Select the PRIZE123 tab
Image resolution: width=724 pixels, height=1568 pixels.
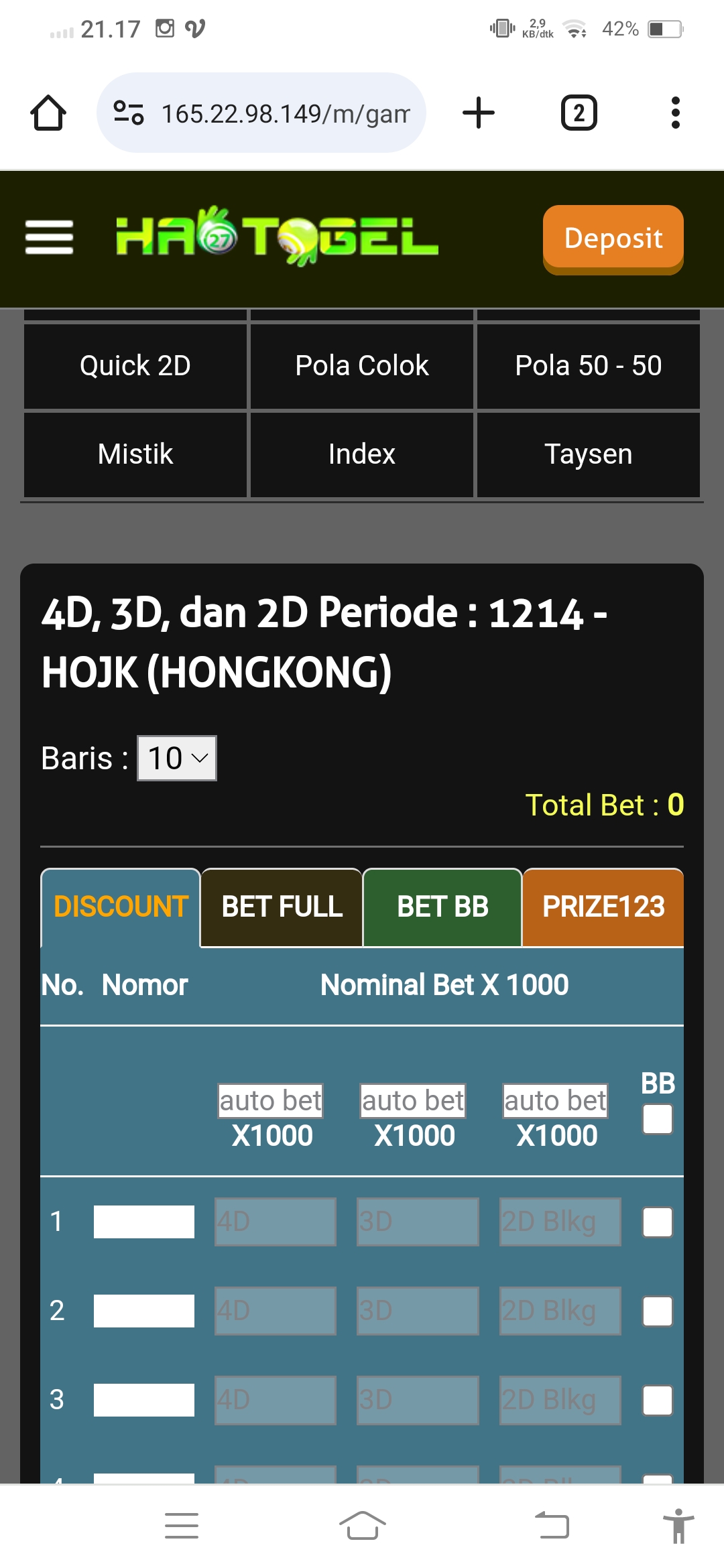[x=603, y=907]
